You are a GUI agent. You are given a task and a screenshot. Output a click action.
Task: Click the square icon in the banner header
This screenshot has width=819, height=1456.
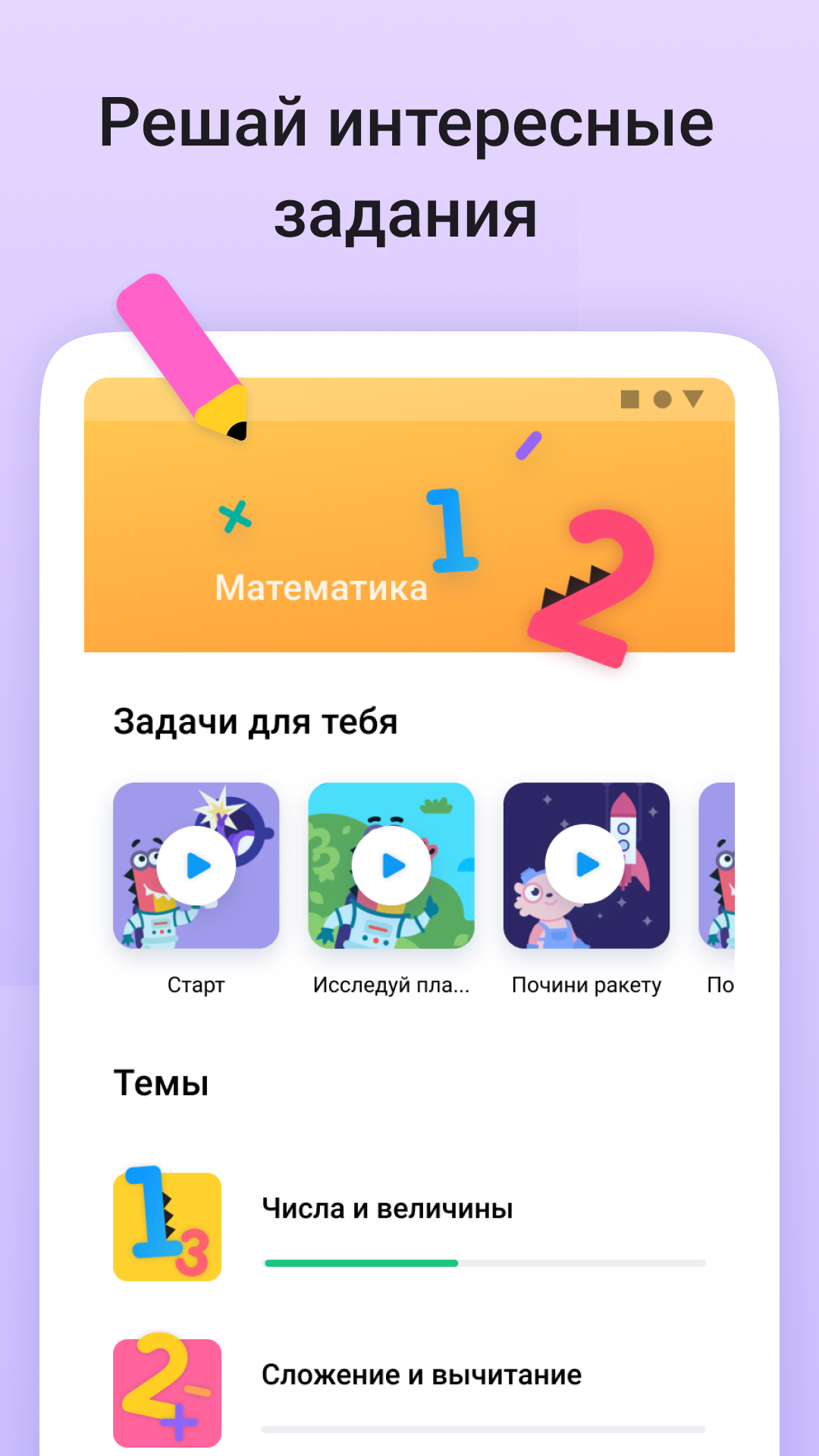pos(629,400)
